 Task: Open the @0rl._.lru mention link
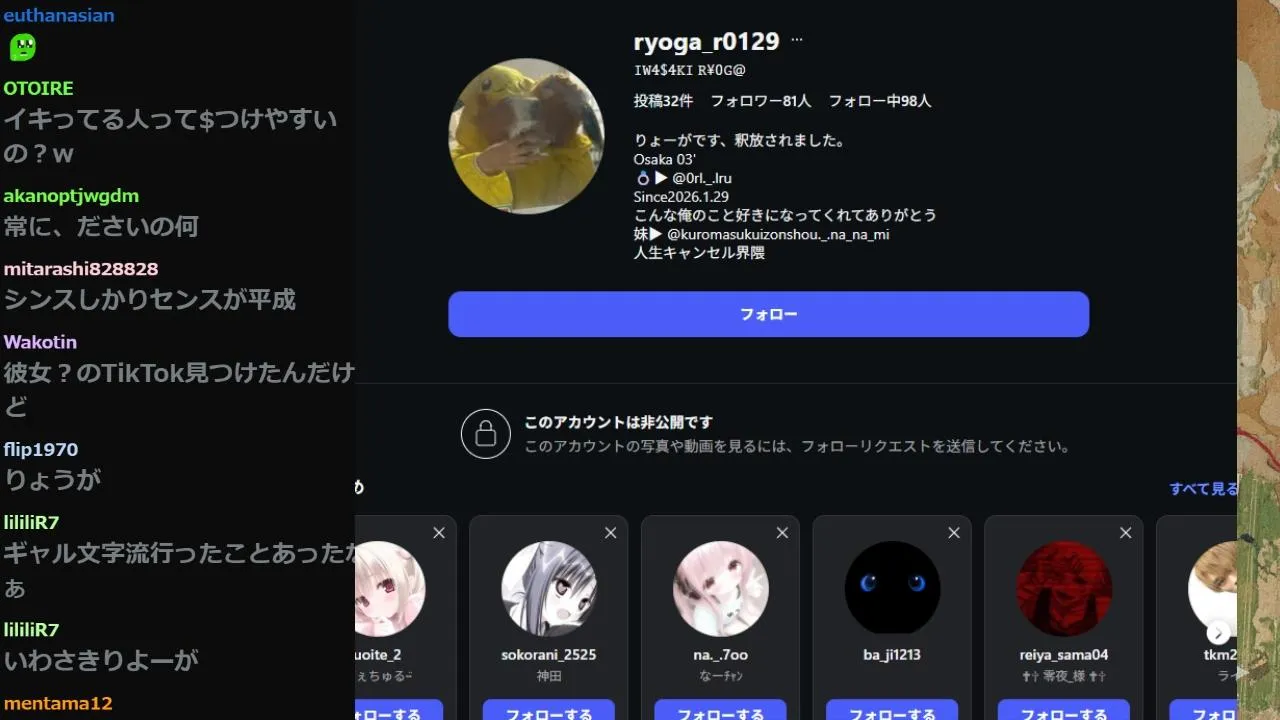(702, 178)
